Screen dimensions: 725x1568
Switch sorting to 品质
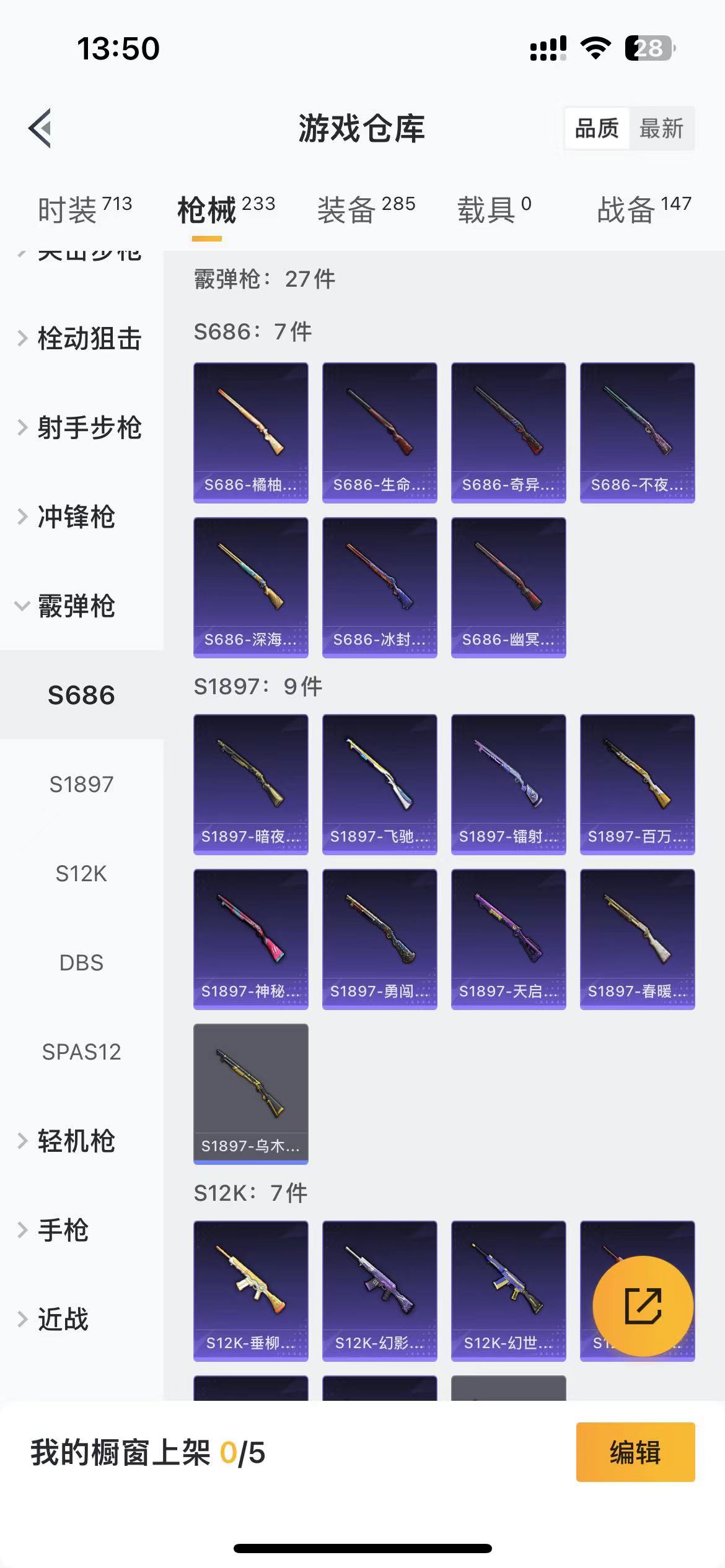[596, 128]
